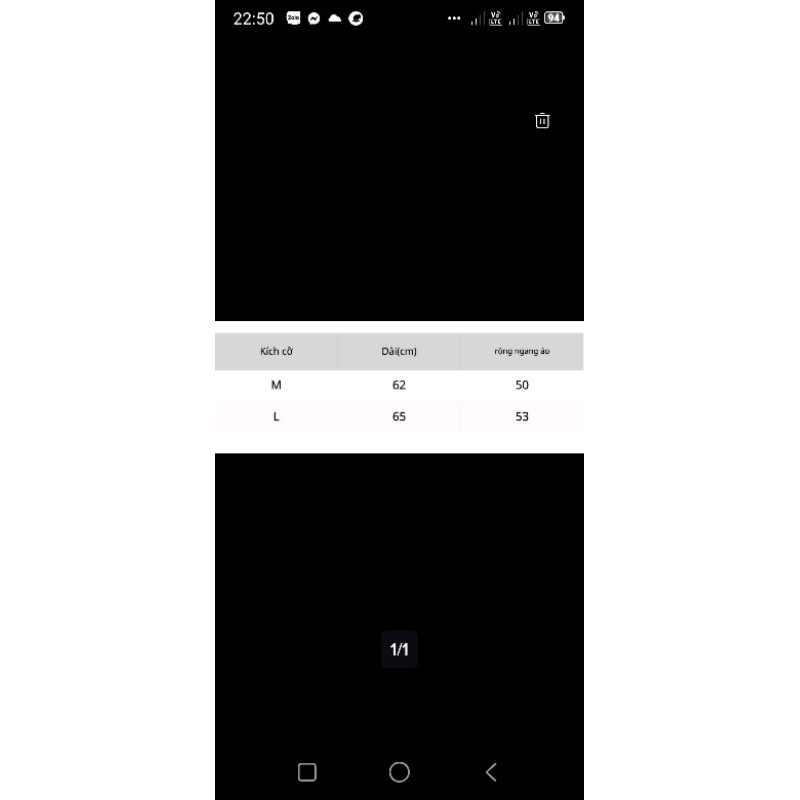Go back using the navigation bar
The image size is (800, 800).
click(x=491, y=772)
